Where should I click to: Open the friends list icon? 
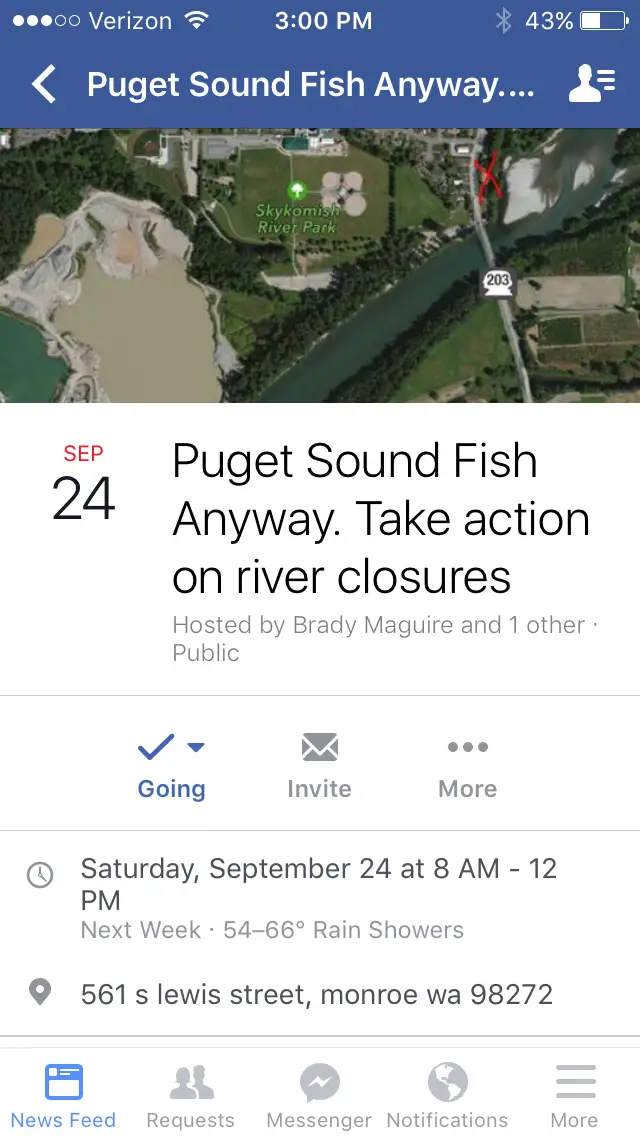591,85
